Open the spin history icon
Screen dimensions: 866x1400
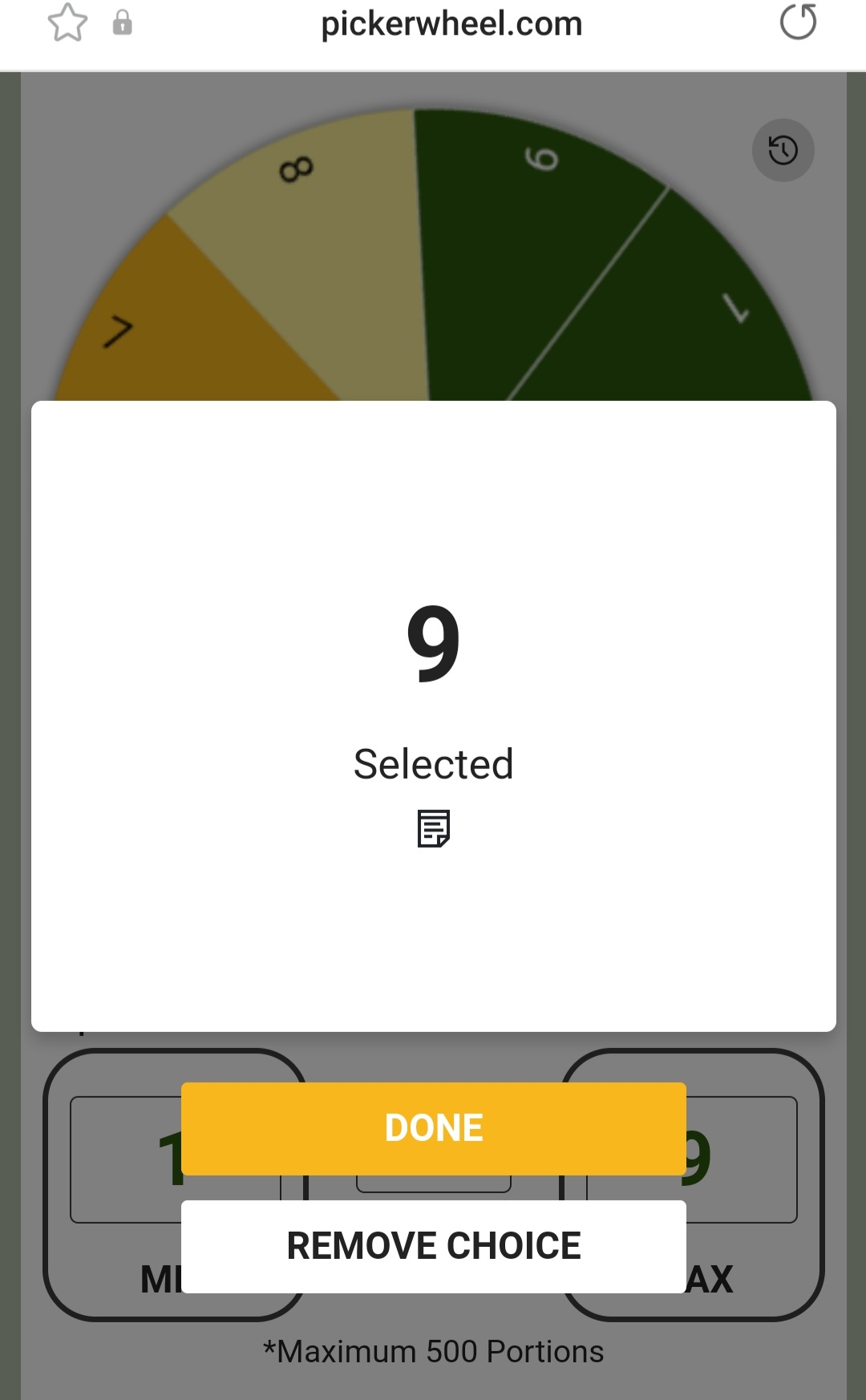[x=783, y=150]
